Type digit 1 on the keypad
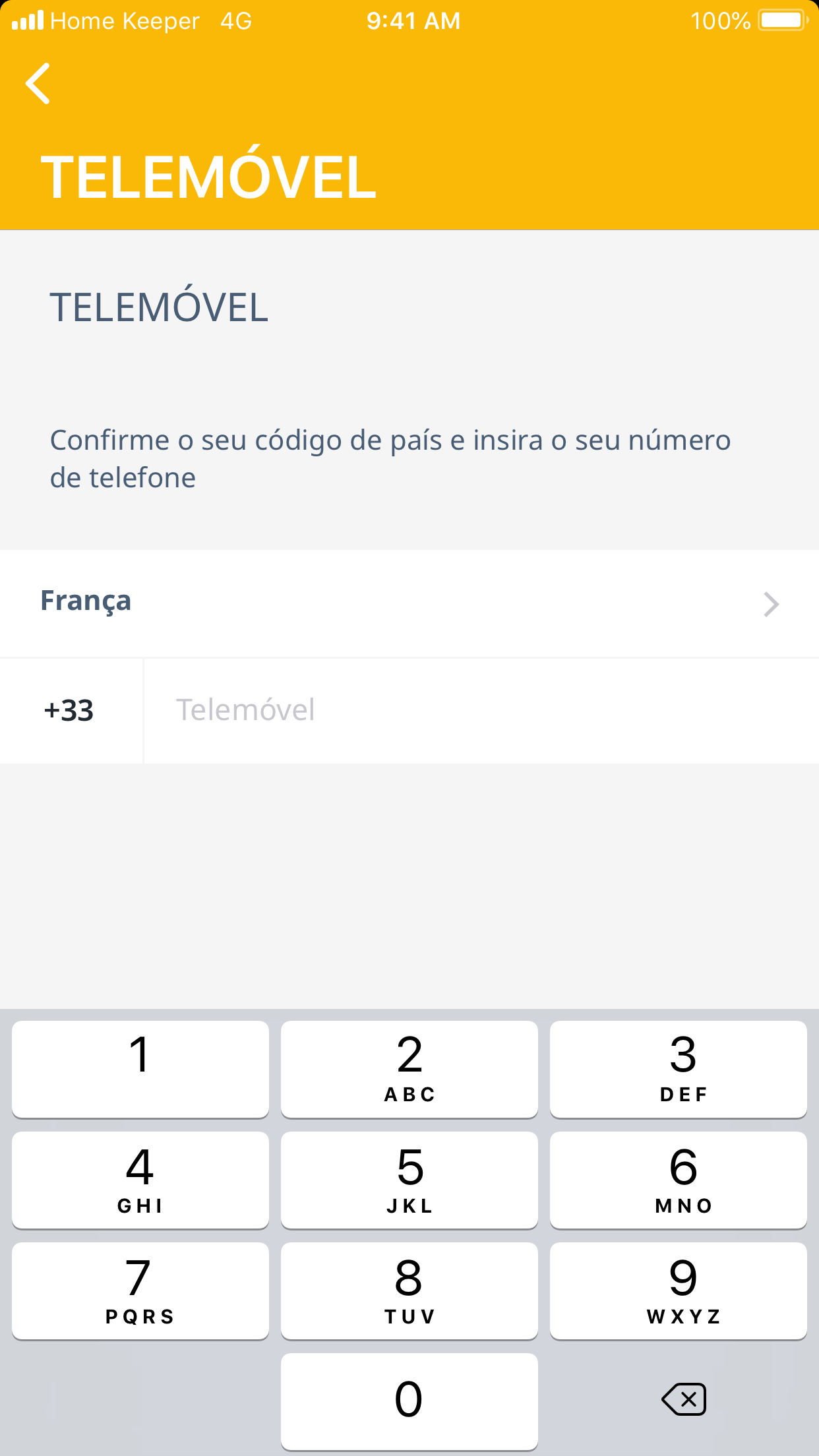Image resolution: width=819 pixels, height=1456 pixels. point(140,1068)
